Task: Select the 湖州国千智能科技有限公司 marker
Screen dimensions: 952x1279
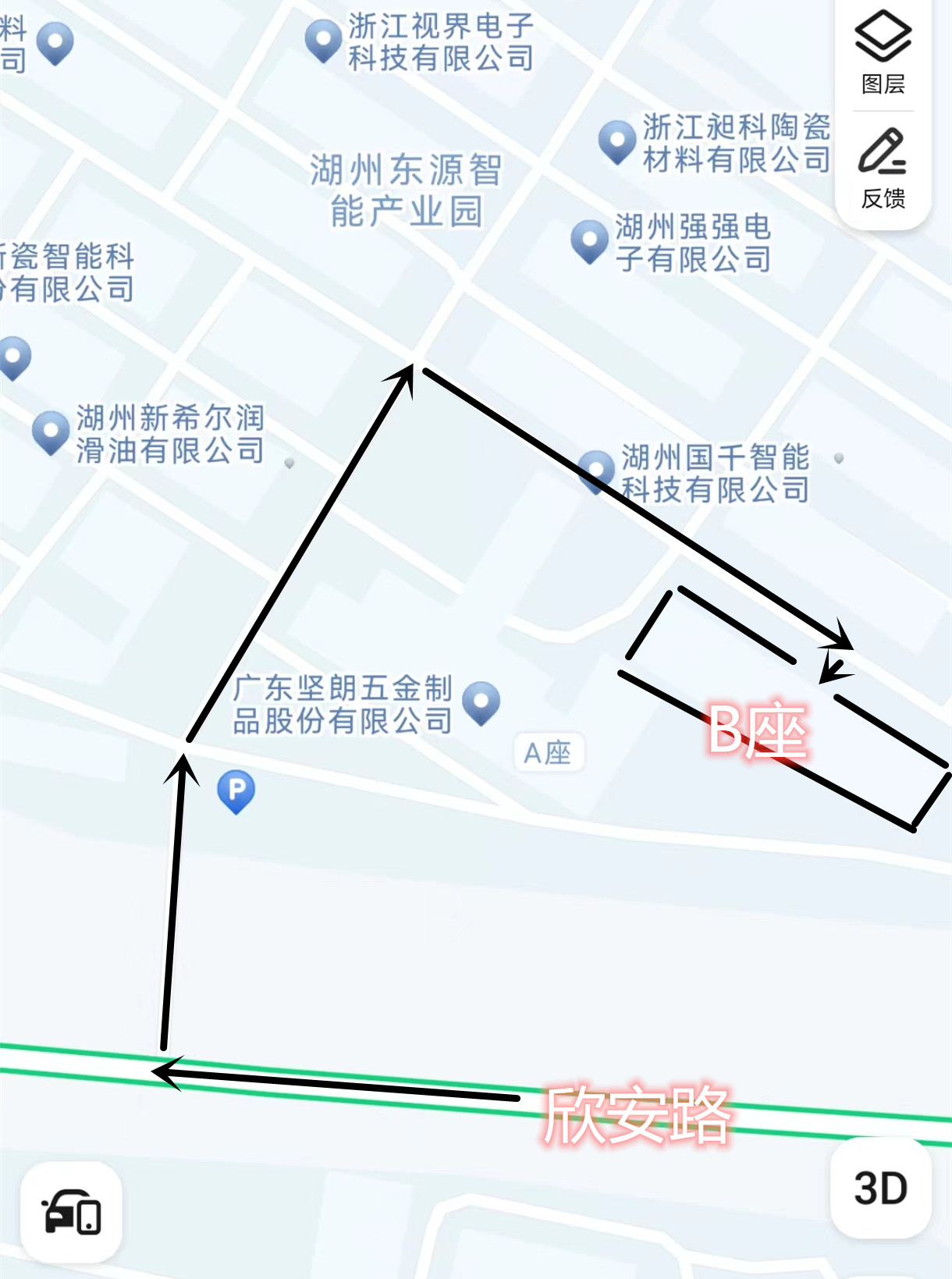Action: tap(597, 469)
